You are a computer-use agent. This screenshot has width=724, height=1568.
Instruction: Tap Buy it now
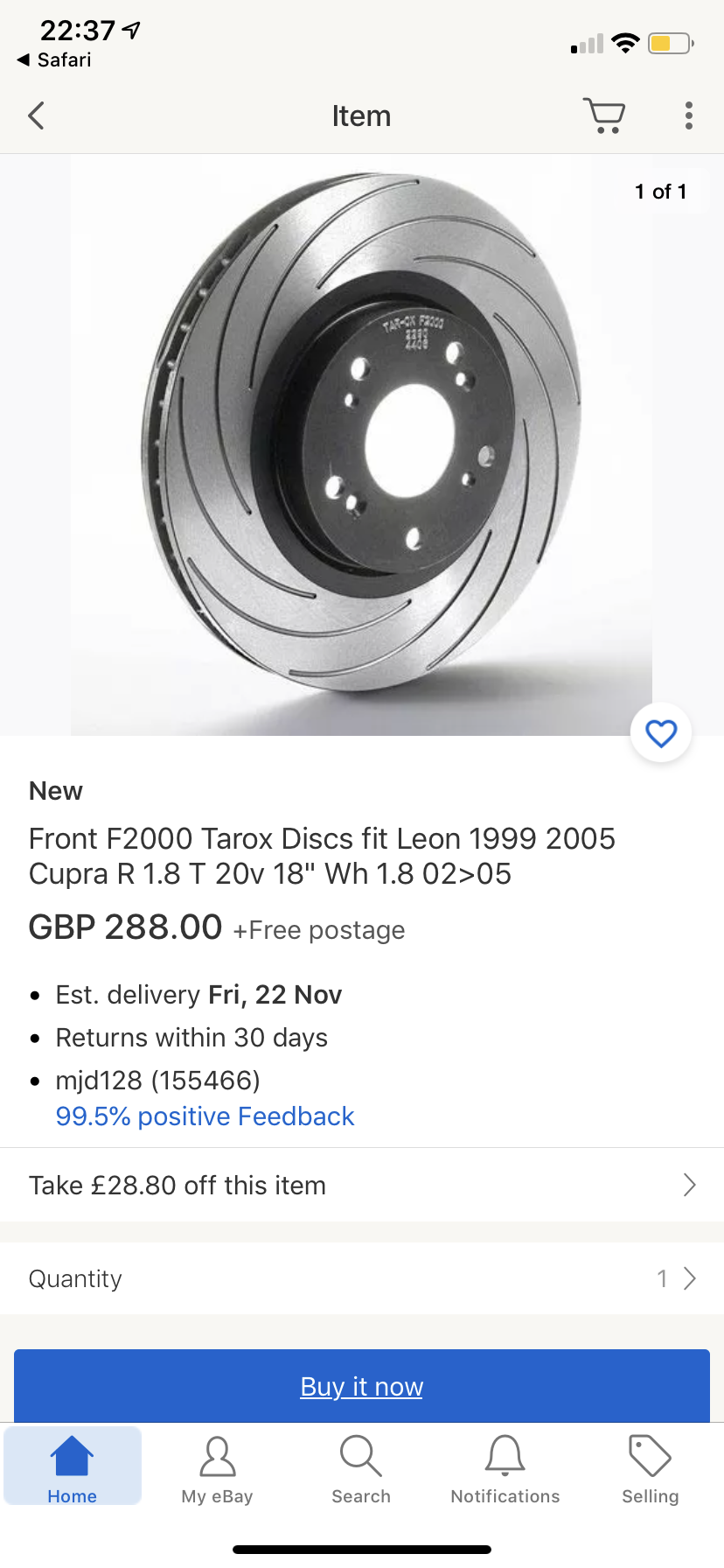pyautogui.click(x=362, y=1386)
